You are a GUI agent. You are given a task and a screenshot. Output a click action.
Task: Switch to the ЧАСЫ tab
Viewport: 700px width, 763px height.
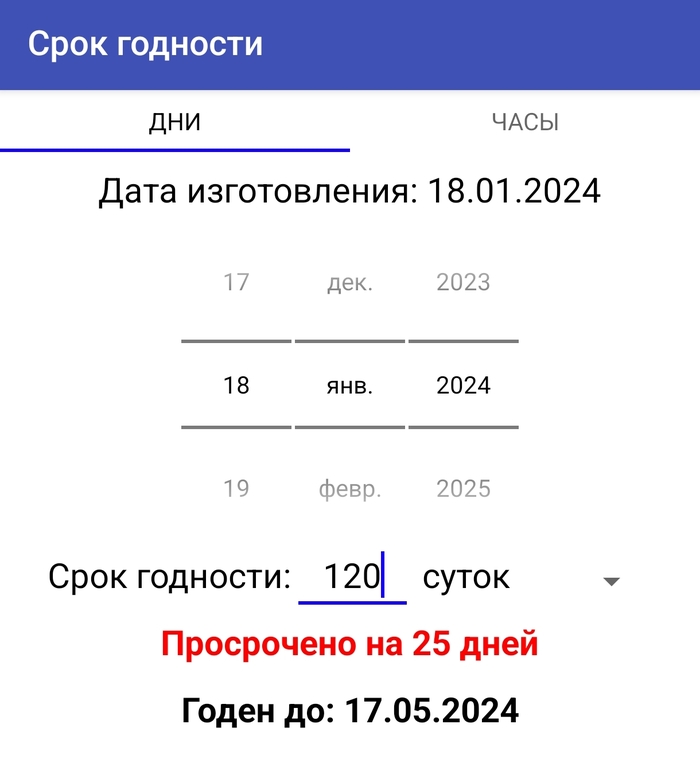tap(524, 123)
